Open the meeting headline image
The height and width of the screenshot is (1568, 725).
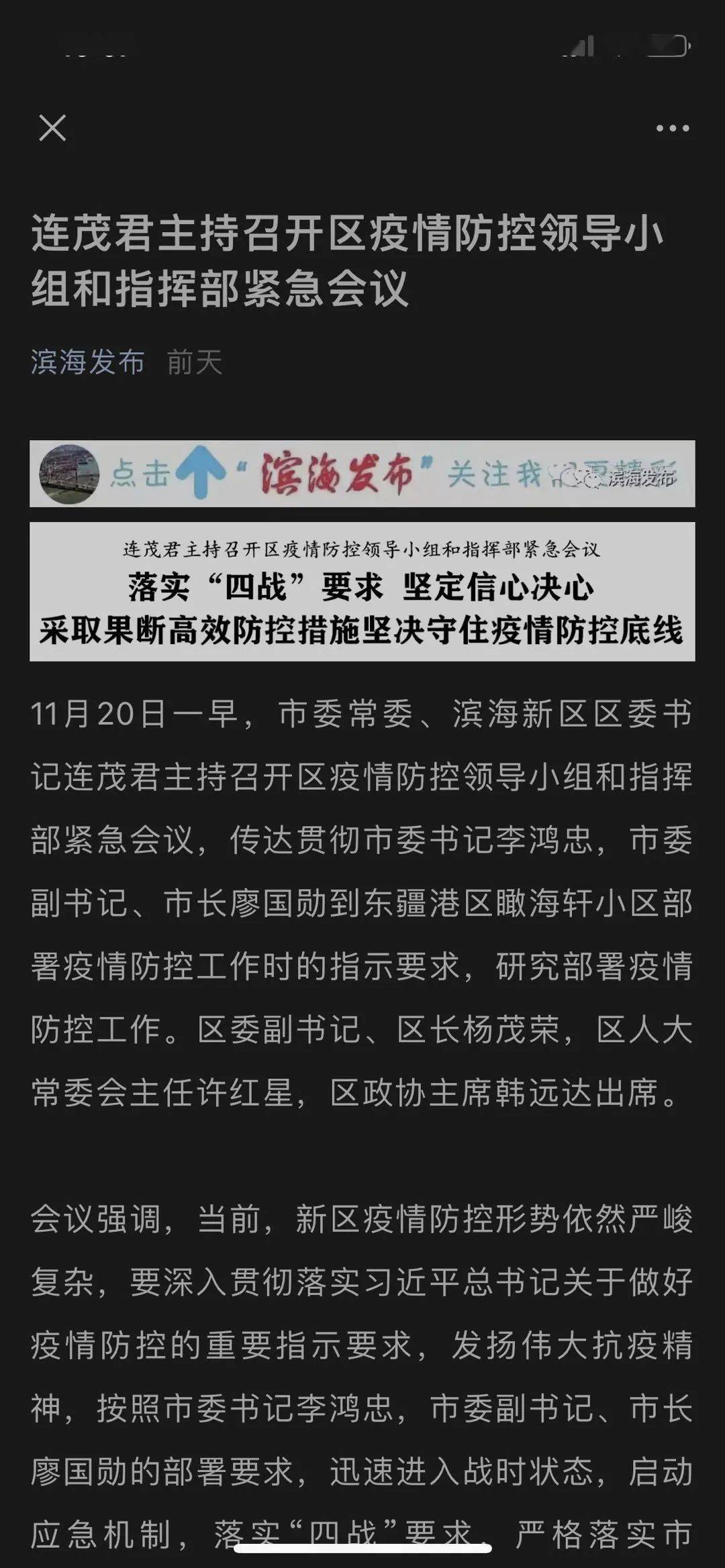(x=362, y=592)
